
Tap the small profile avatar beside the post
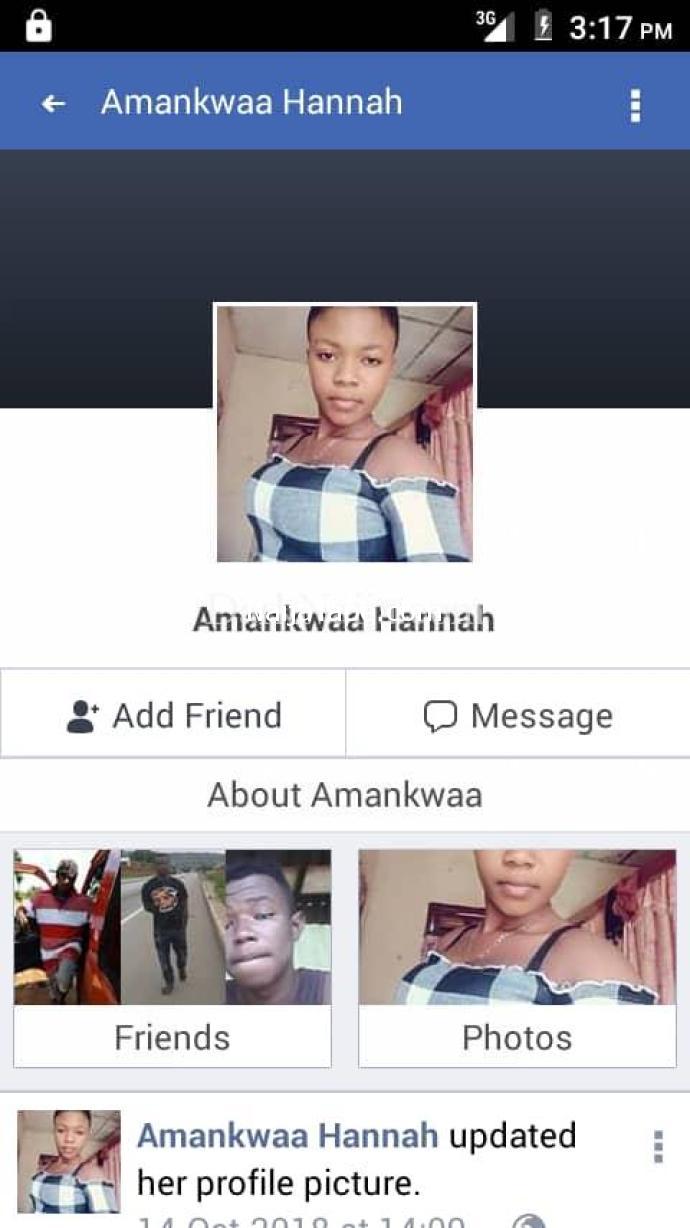(69, 1161)
